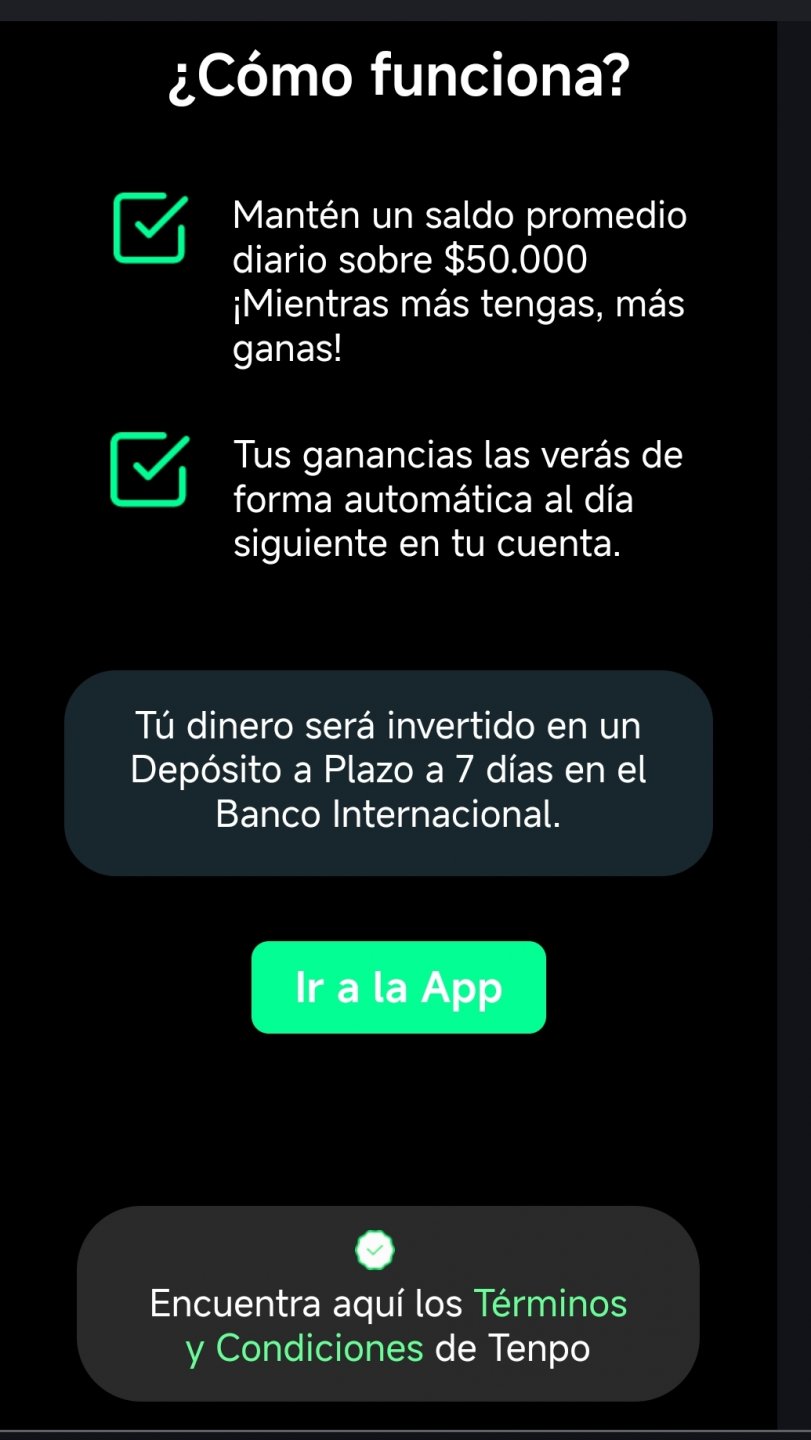Open the Términos y Condiciones link

(549, 1304)
